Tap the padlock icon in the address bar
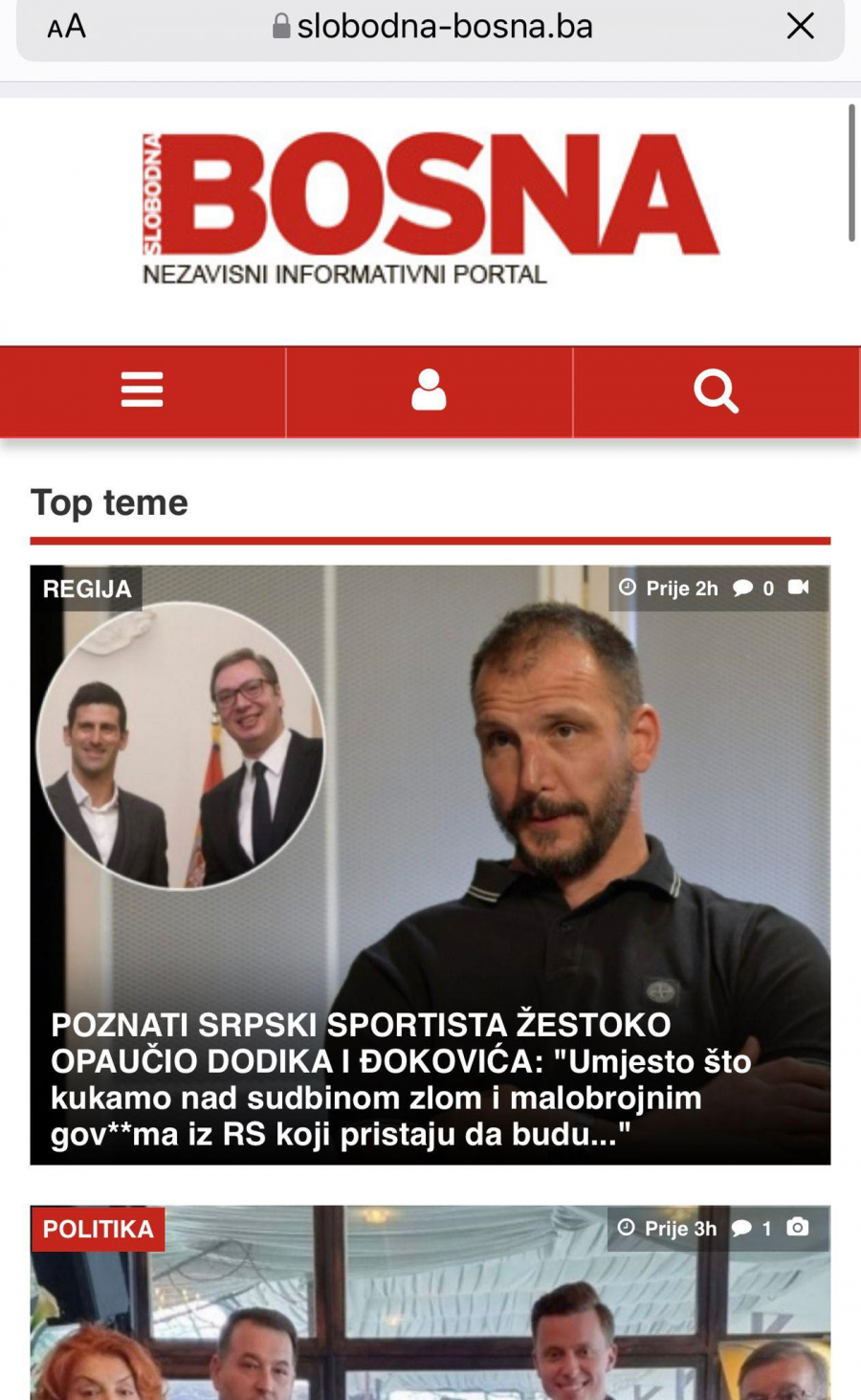The height and width of the screenshot is (1400, 861). click(281, 25)
